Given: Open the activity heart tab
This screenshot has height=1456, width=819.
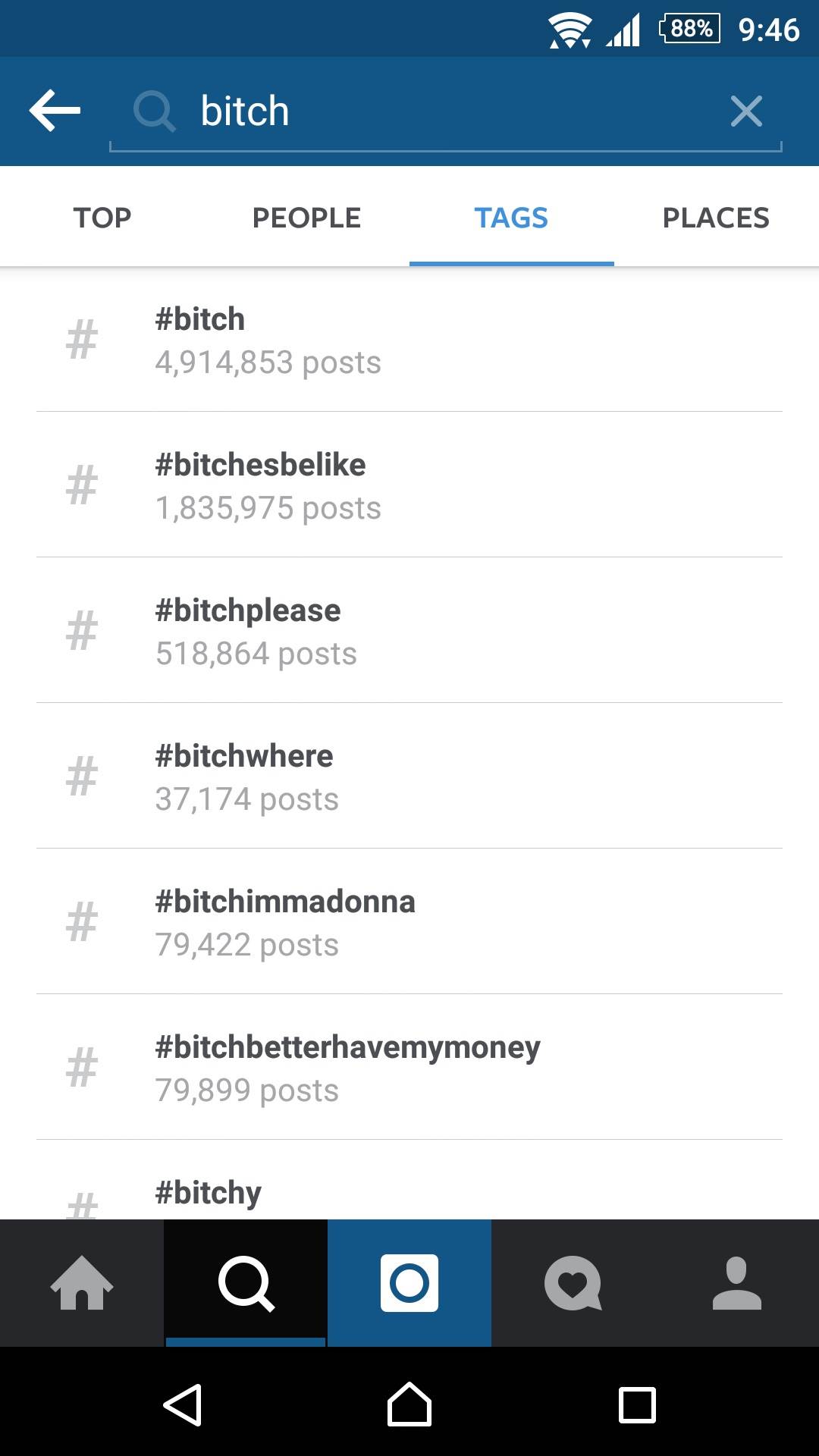Looking at the screenshot, I should [x=573, y=1283].
